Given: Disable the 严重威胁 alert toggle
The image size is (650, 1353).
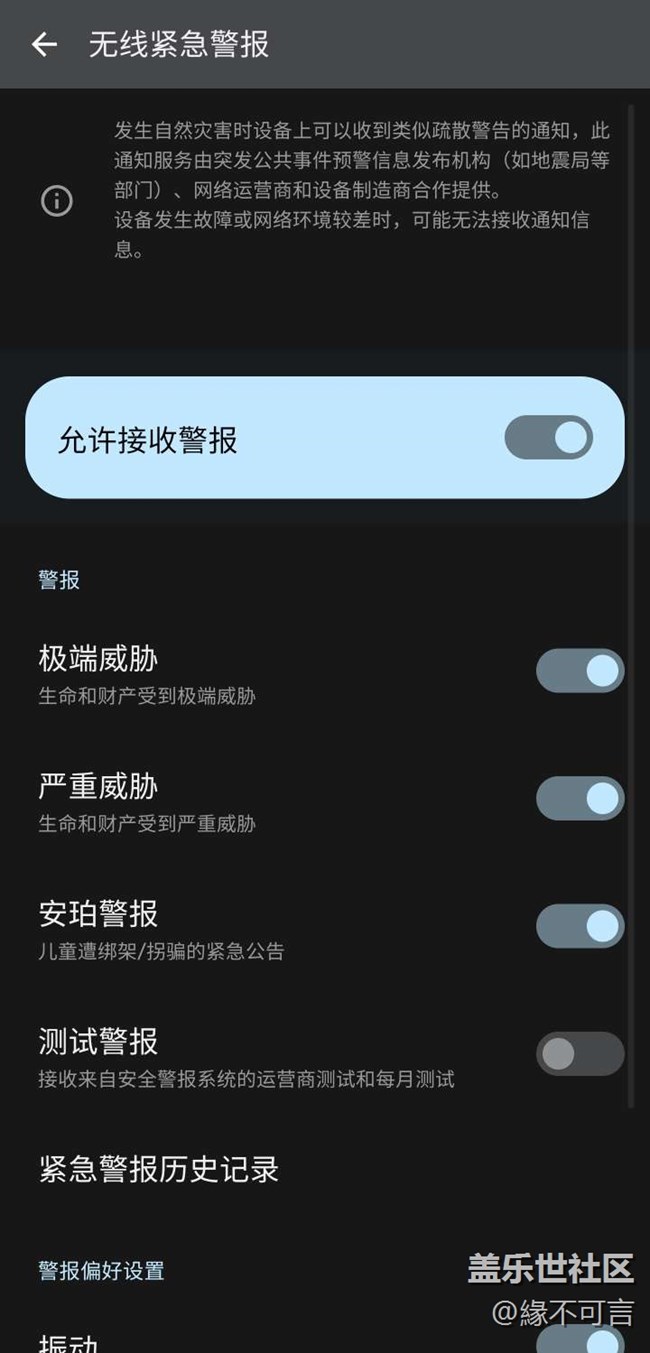Looking at the screenshot, I should point(580,798).
